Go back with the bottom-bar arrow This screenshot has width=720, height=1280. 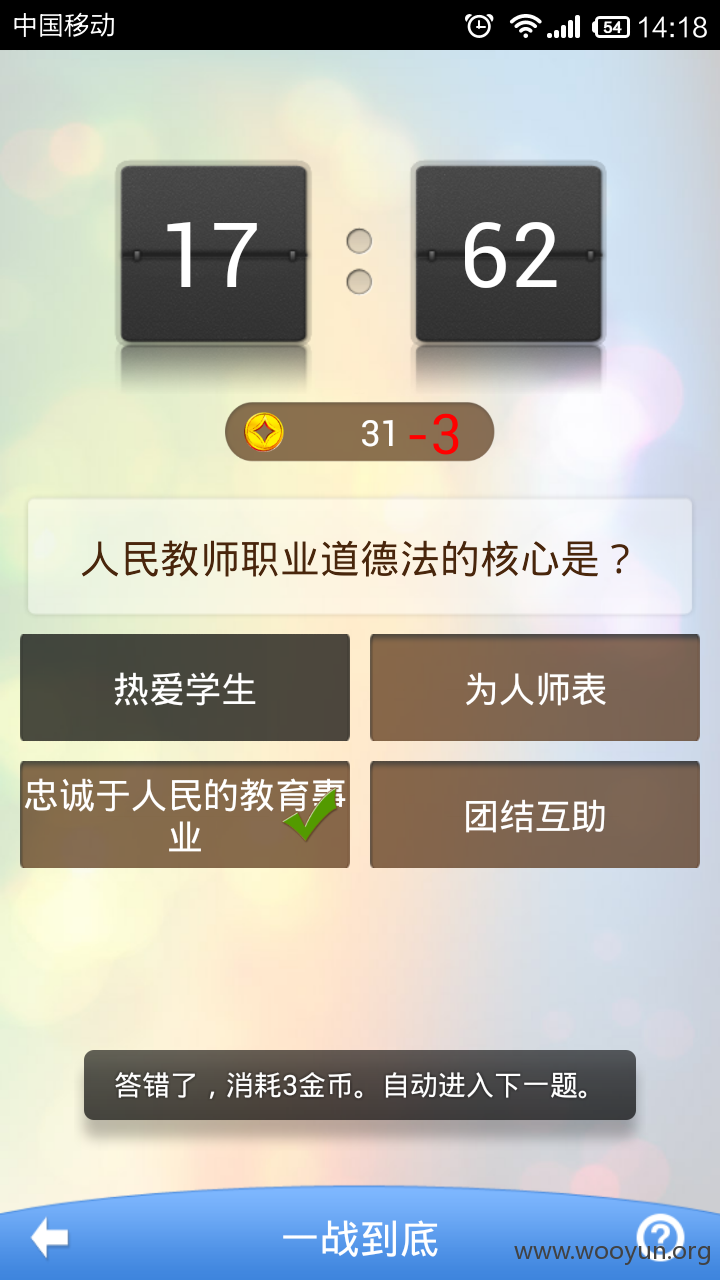pos(49,1238)
